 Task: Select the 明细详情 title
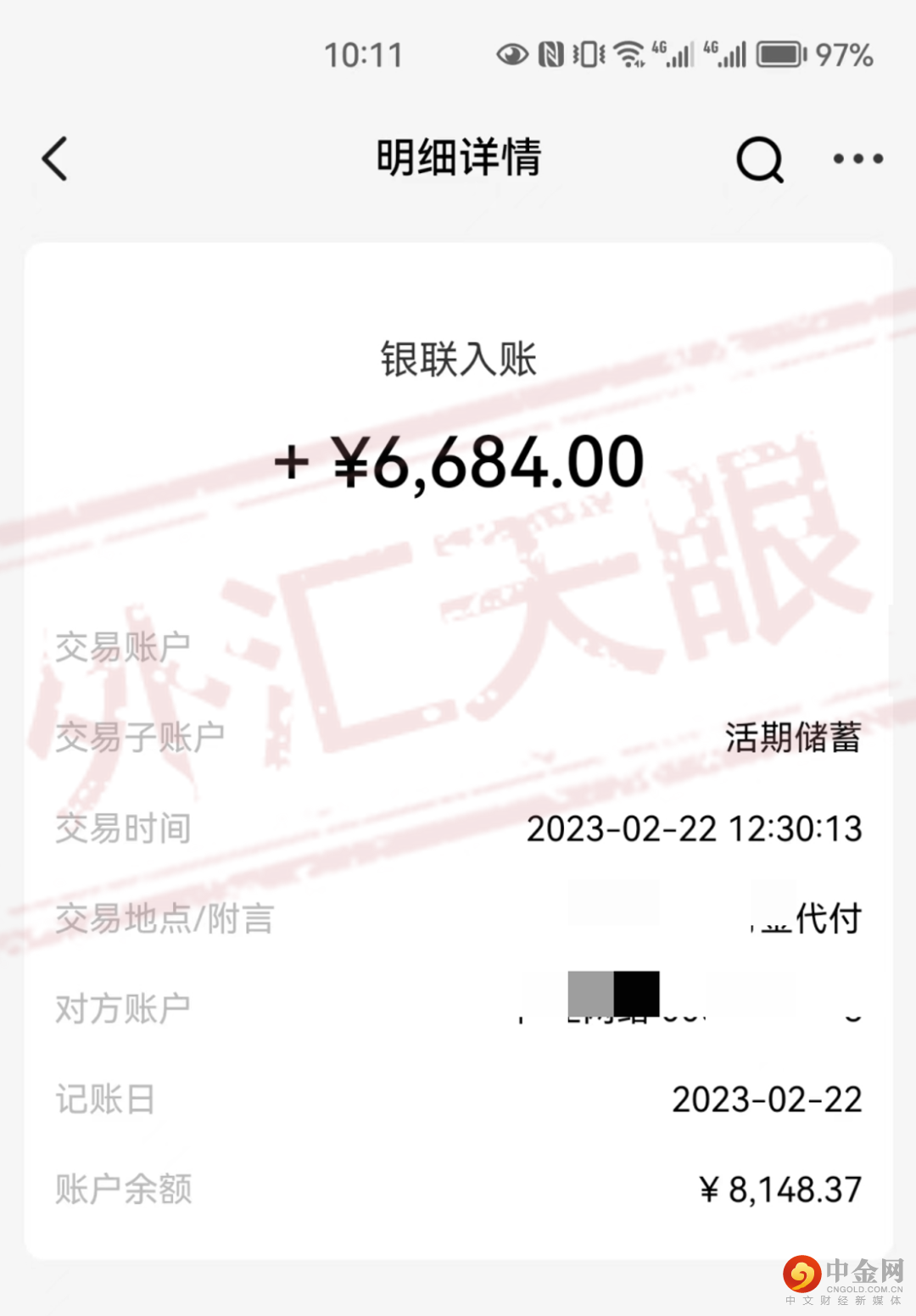(x=458, y=159)
